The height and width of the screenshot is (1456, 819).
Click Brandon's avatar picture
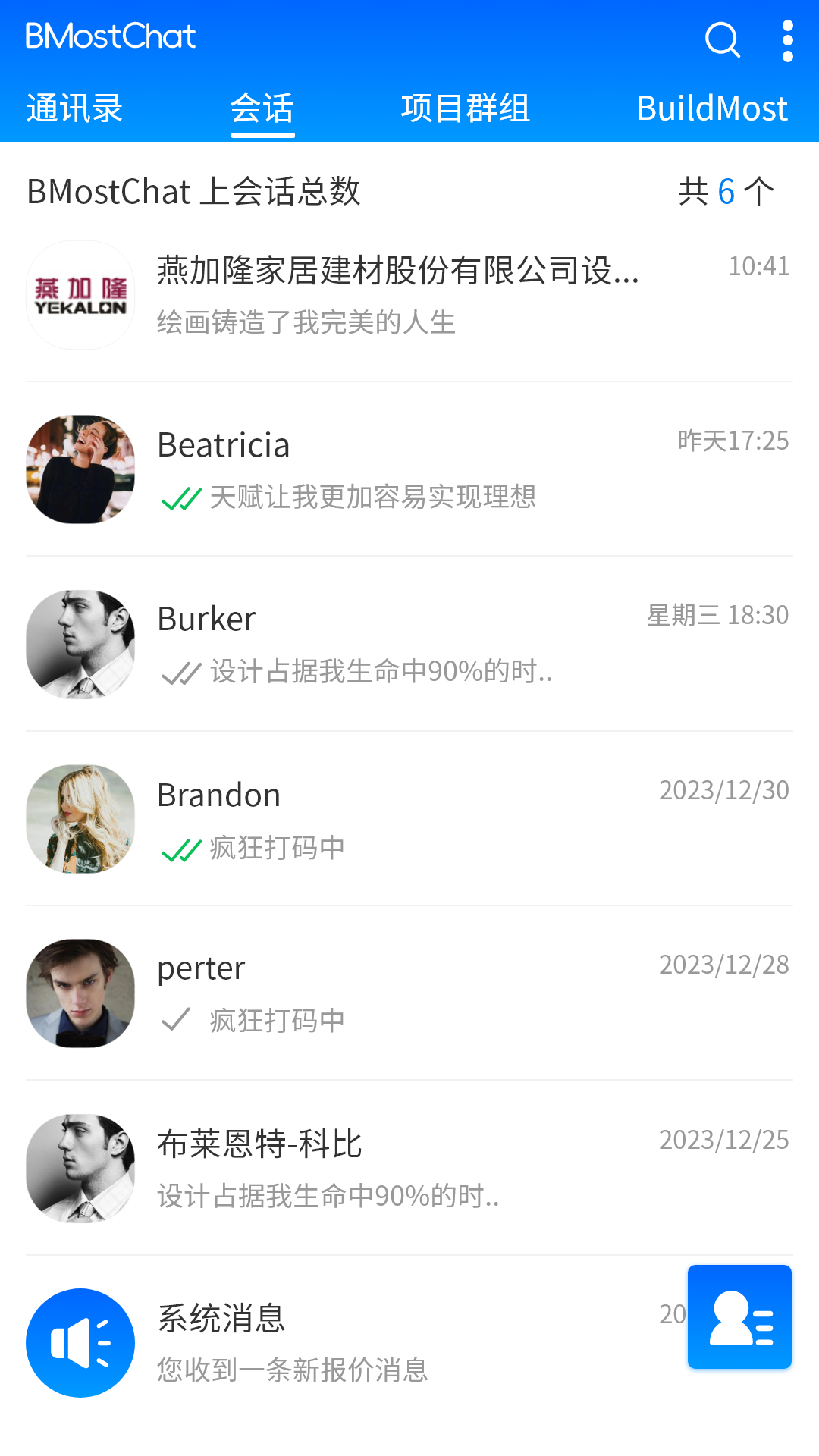[80, 819]
